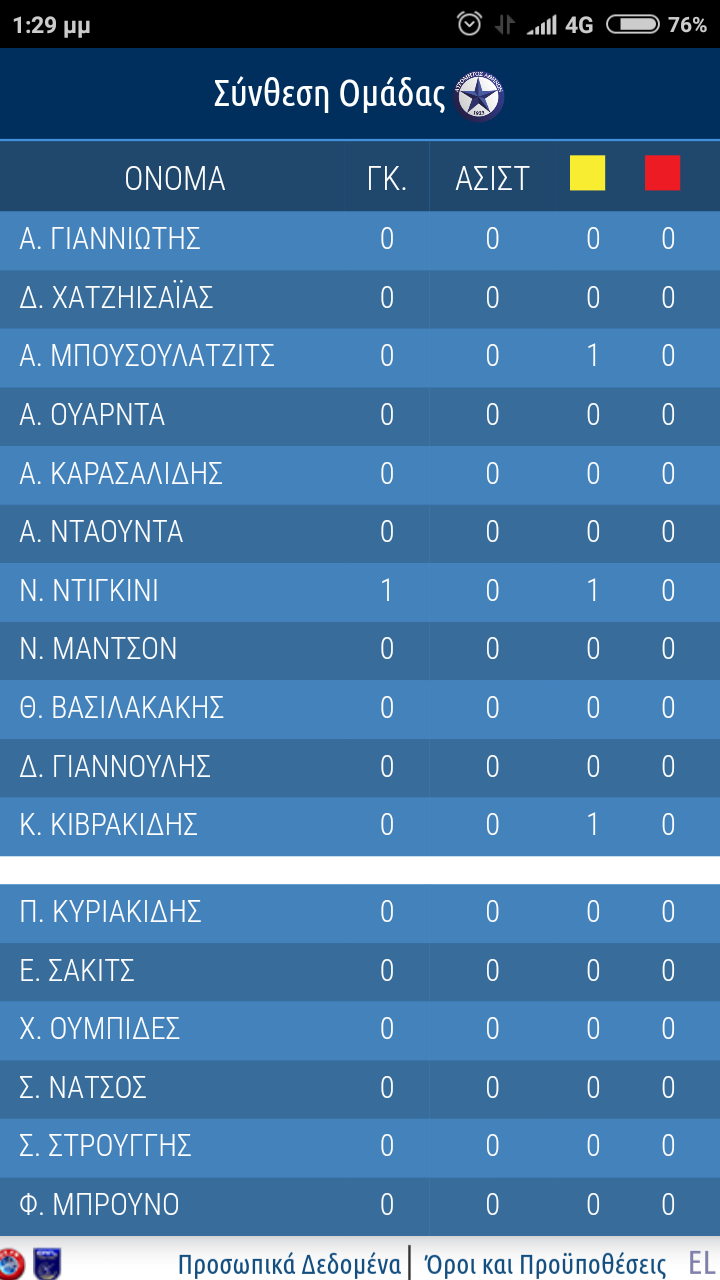
Task: Open the Όροι και Προϋποθέσεις link
Action: (545, 1264)
